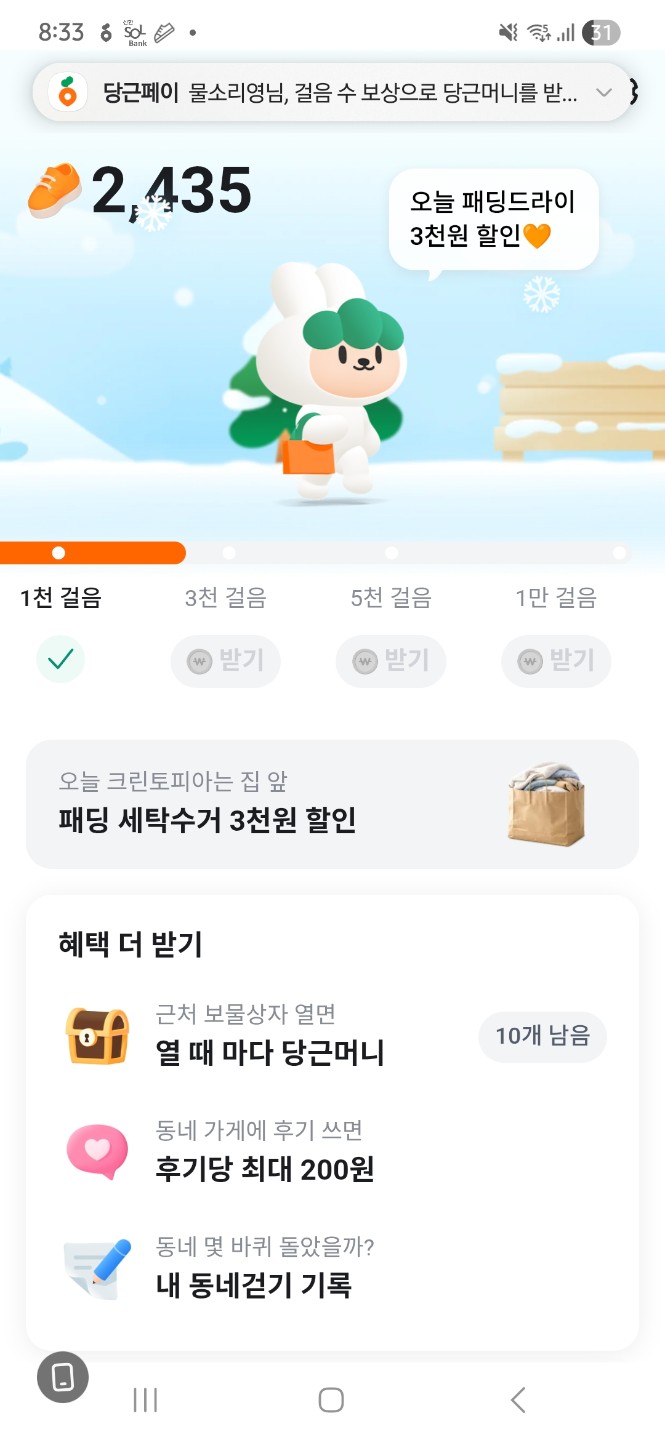Claim the 5천 걸음 reward 받기 button
The width and height of the screenshot is (665, 1440).
[390, 660]
